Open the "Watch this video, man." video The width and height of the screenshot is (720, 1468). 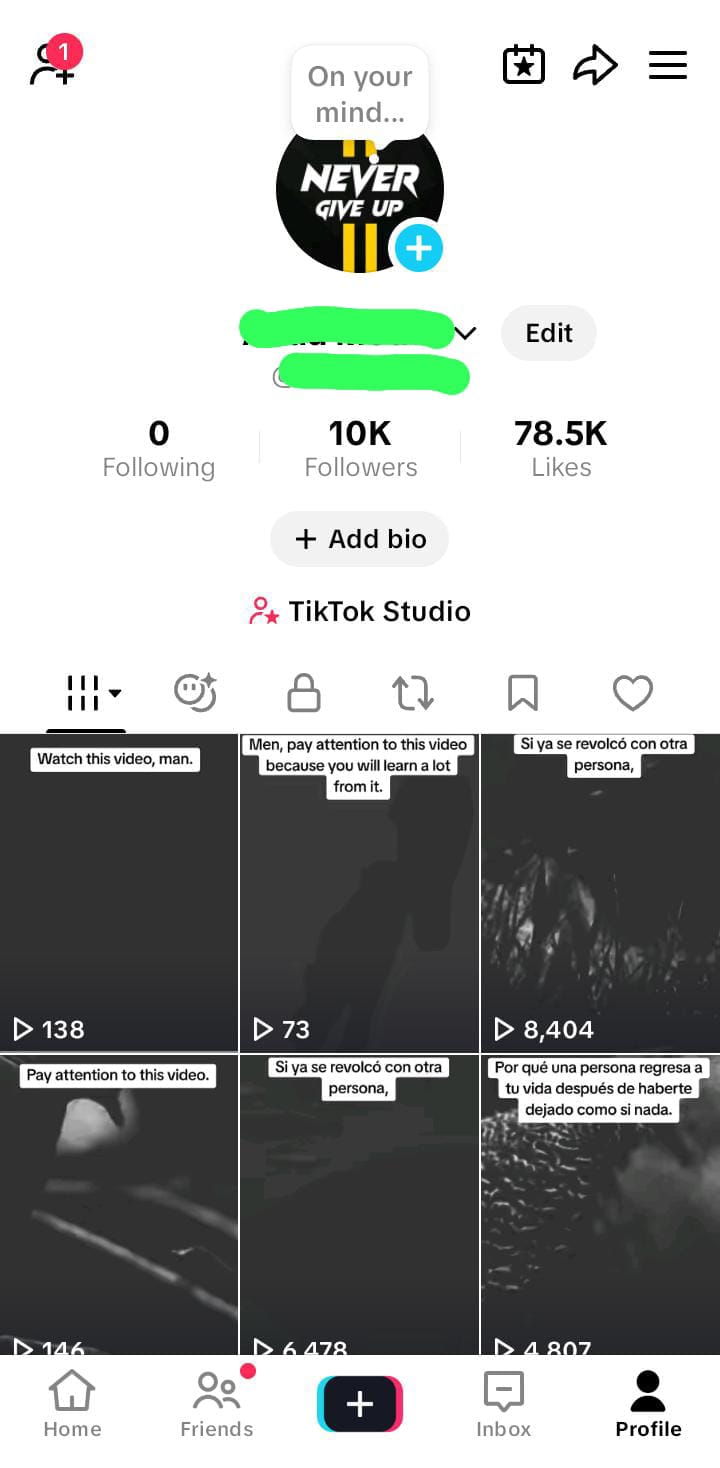tap(119, 892)
